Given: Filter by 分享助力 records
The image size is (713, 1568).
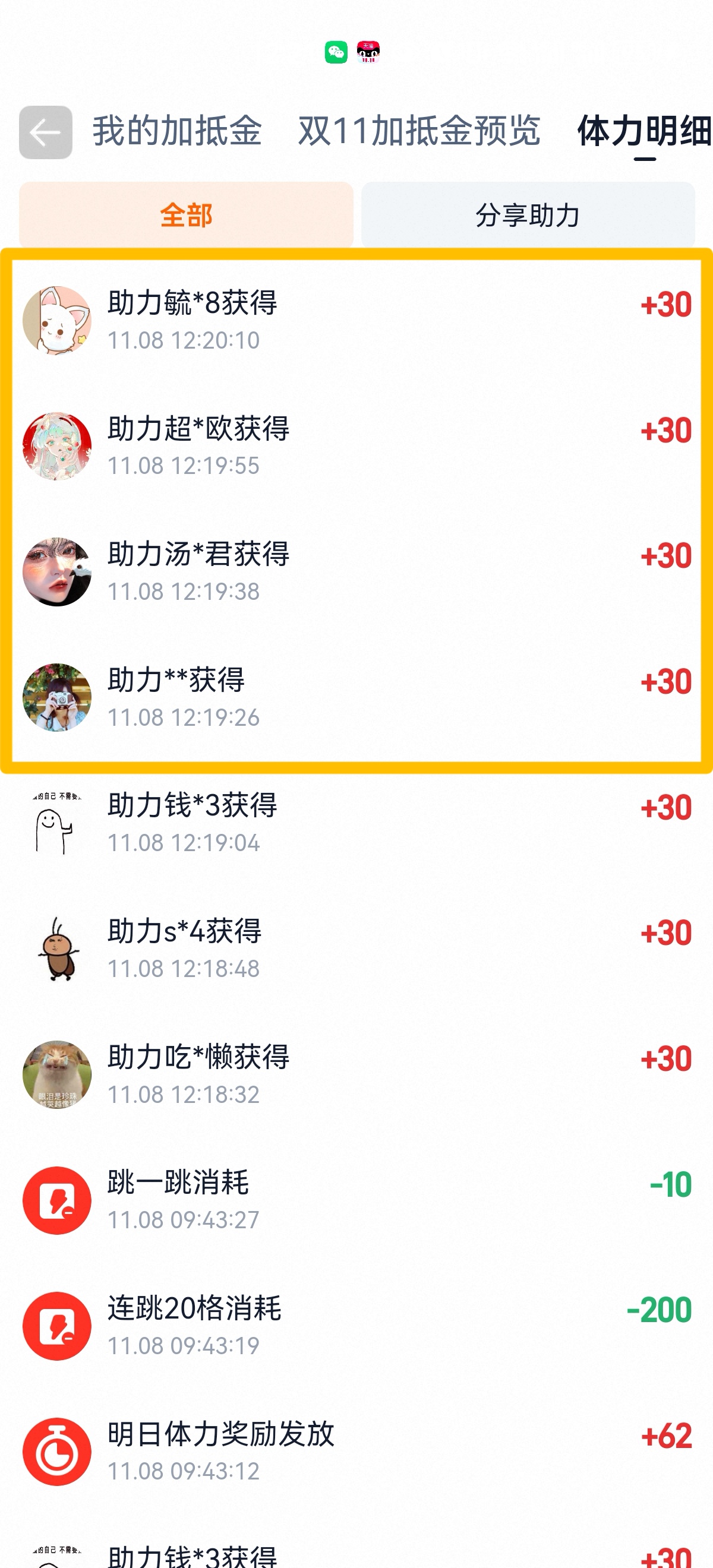Looking at the screenshot, I should pyautogui.click(x=528, y=215).
